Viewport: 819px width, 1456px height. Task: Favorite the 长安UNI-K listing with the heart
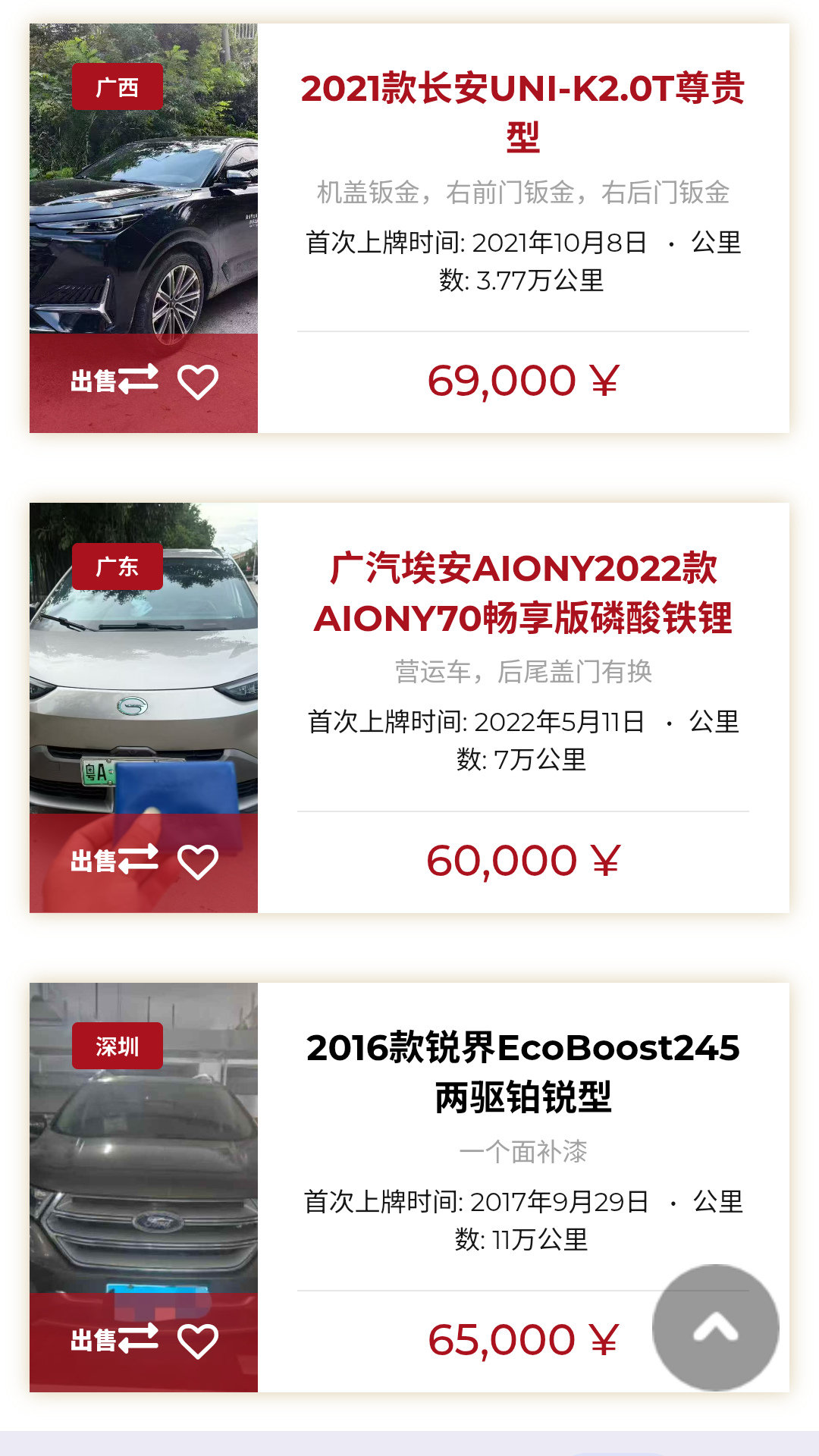click(198, 381)
